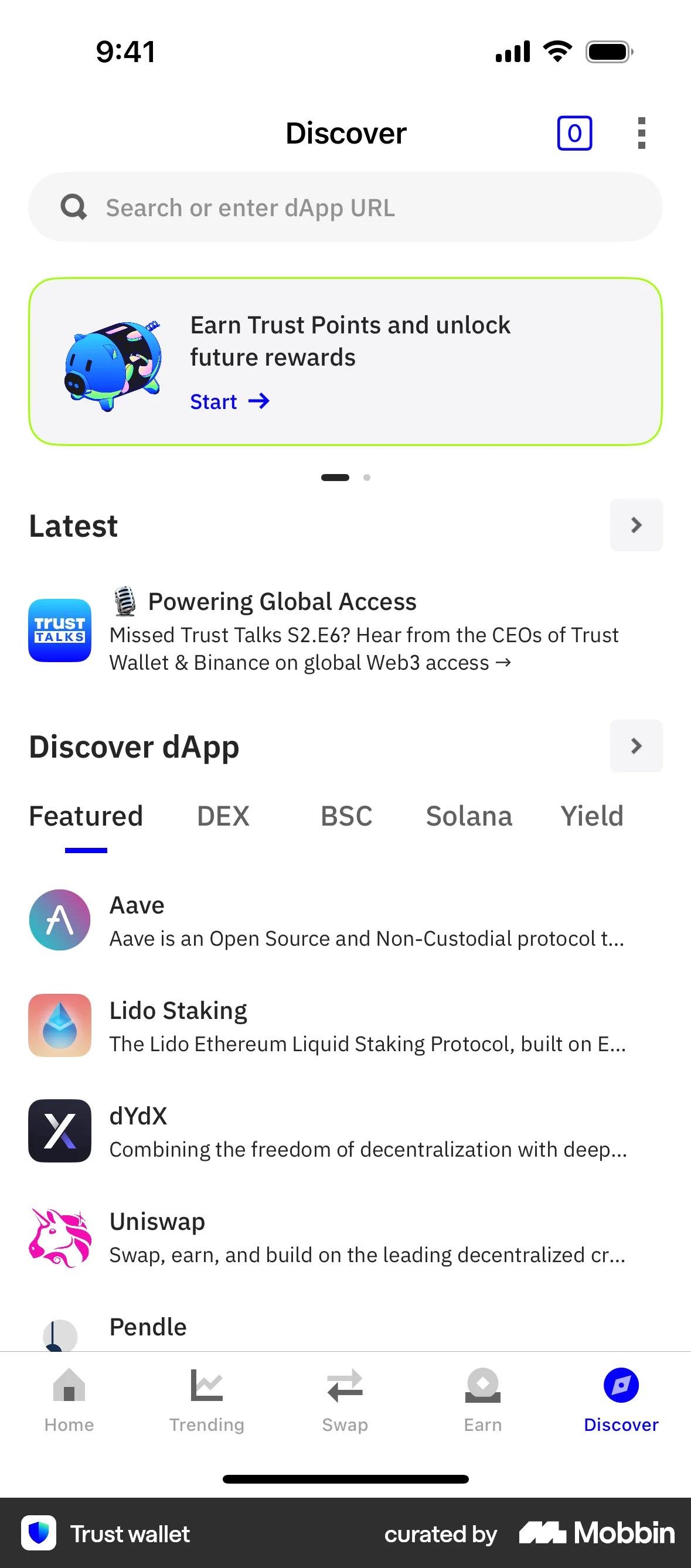Switch to the DEX category tab
The height and width of the screenshot is (1568, 691).
coord(223,816)
